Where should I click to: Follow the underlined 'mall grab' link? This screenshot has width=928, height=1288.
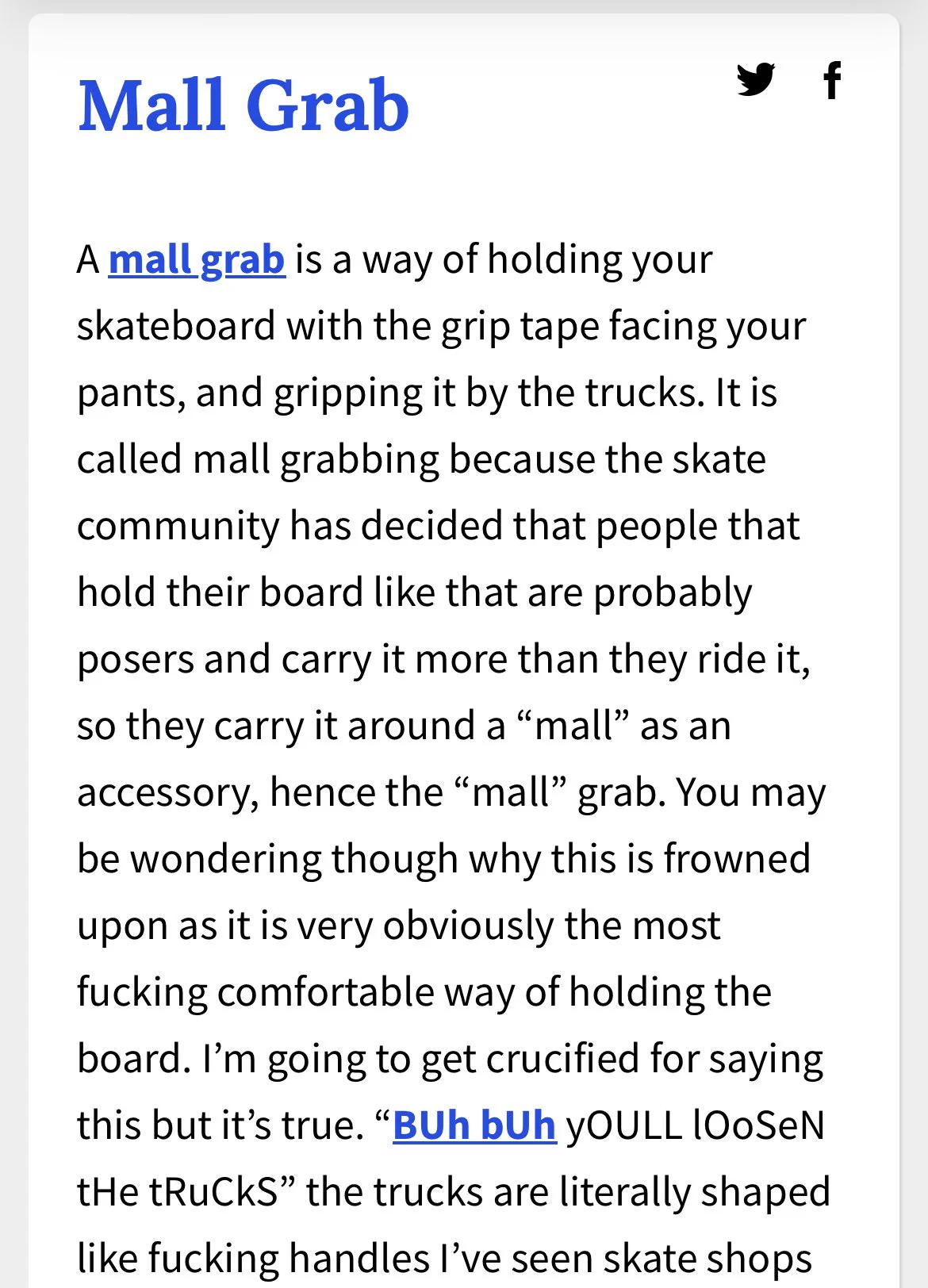click(196, 259)
